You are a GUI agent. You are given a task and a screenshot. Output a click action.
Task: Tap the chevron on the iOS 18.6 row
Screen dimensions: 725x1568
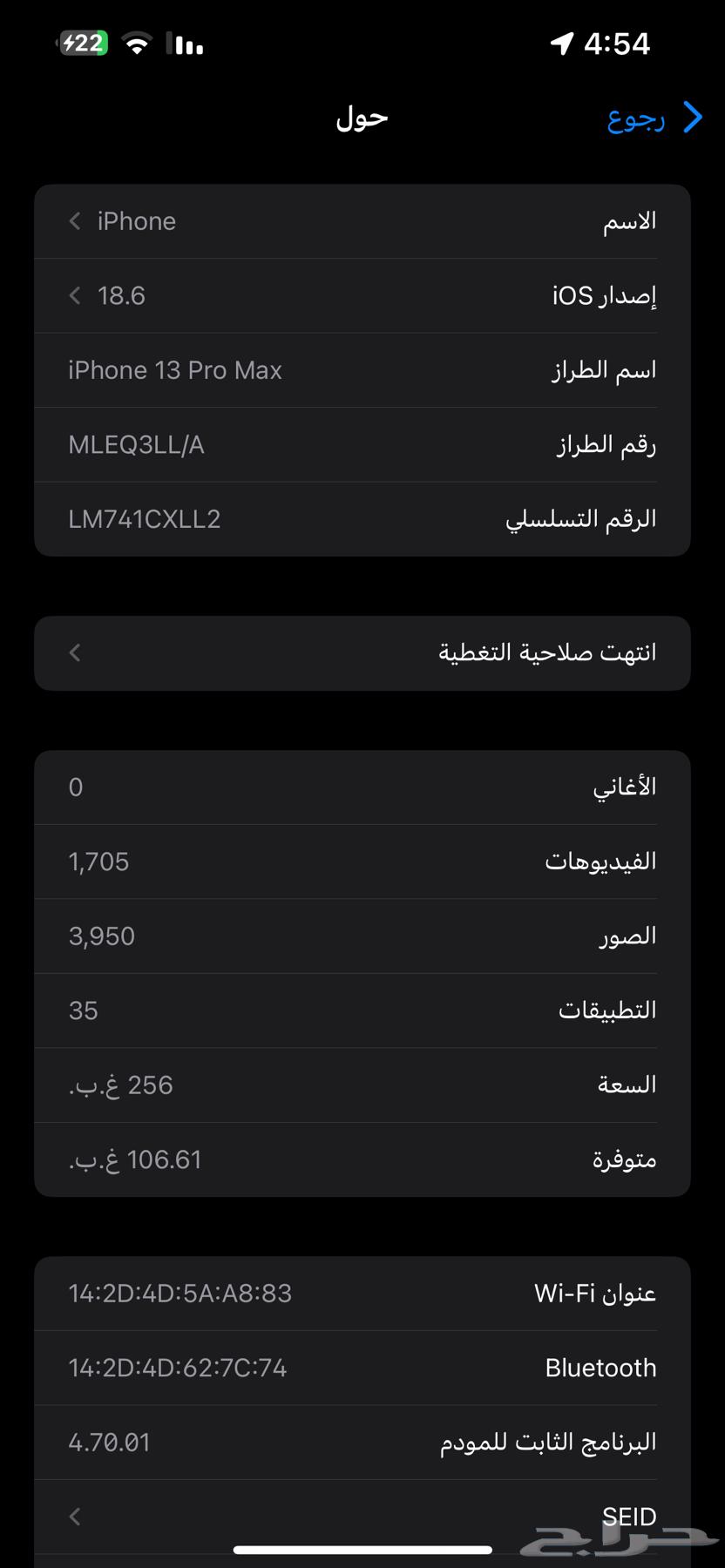(x=74, y=295)
